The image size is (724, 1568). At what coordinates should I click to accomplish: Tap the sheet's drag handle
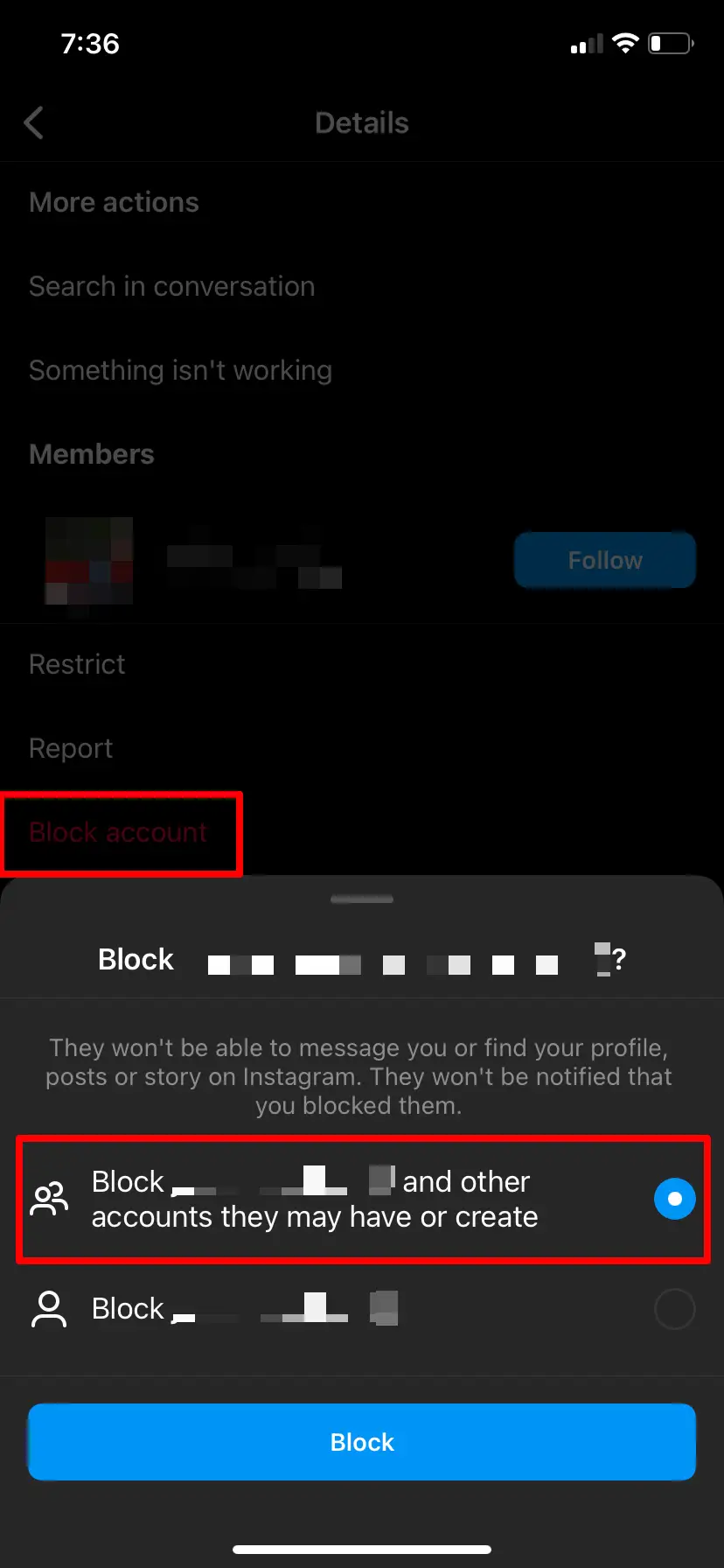coord(362,899)
